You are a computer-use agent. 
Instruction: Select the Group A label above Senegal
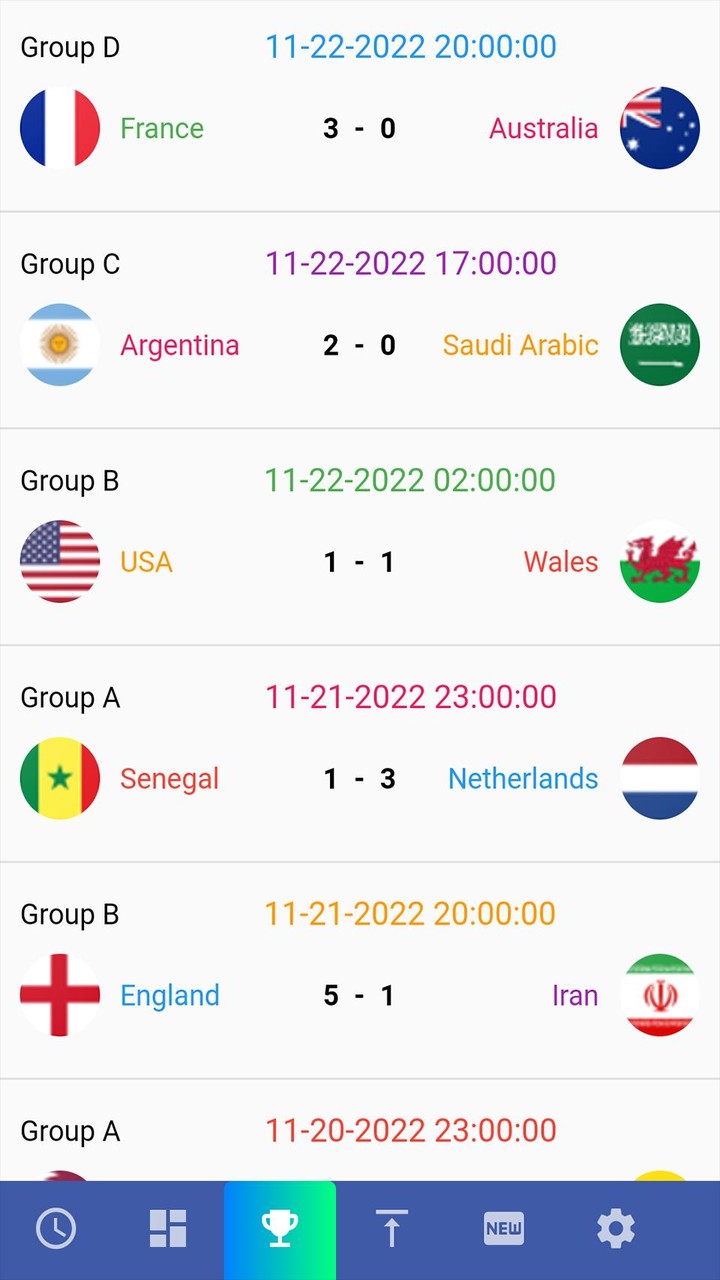coord(69,697)
